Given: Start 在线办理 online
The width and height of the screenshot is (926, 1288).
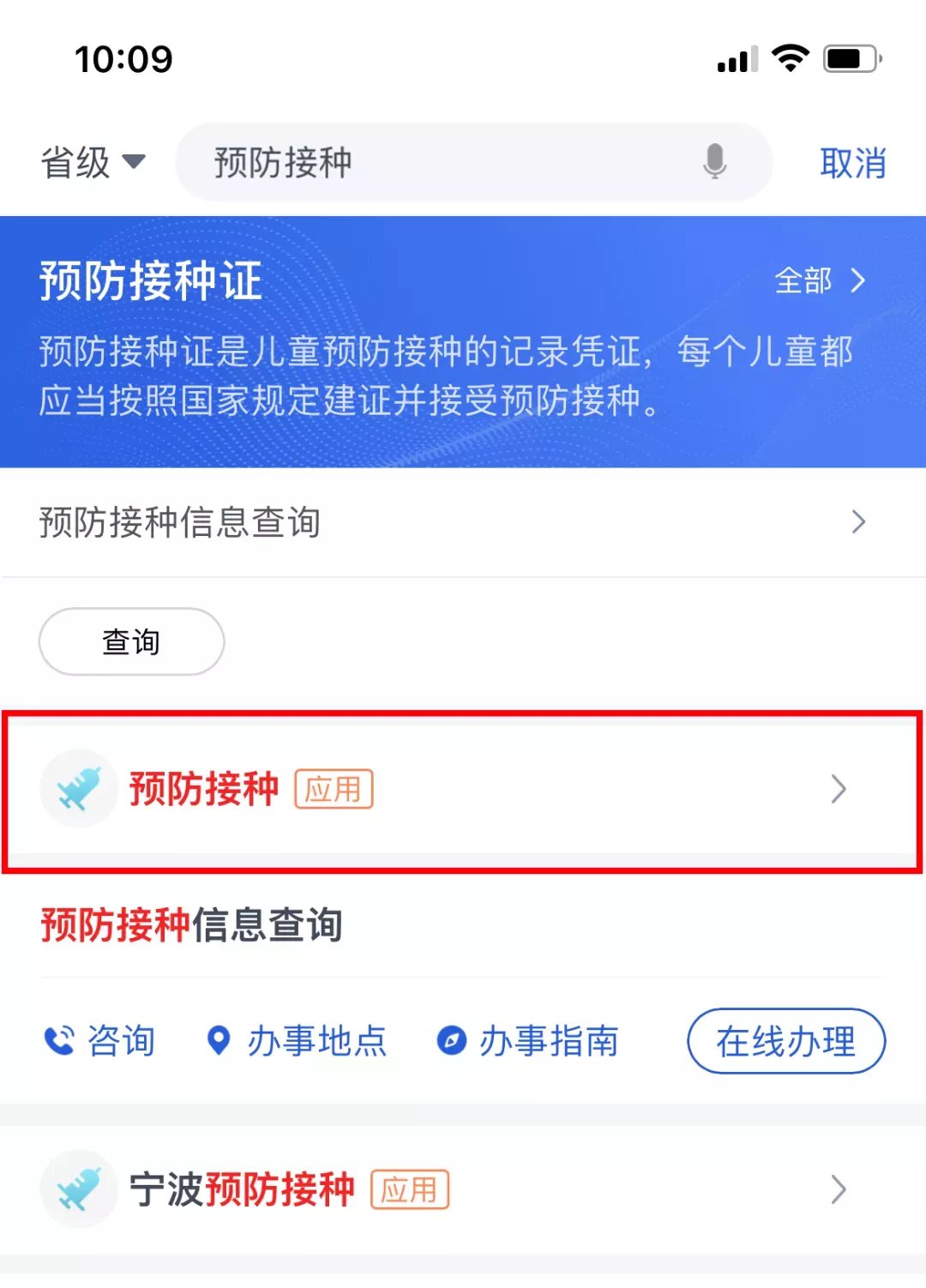Looking at the screenshot, I should tap(785, 1041).
